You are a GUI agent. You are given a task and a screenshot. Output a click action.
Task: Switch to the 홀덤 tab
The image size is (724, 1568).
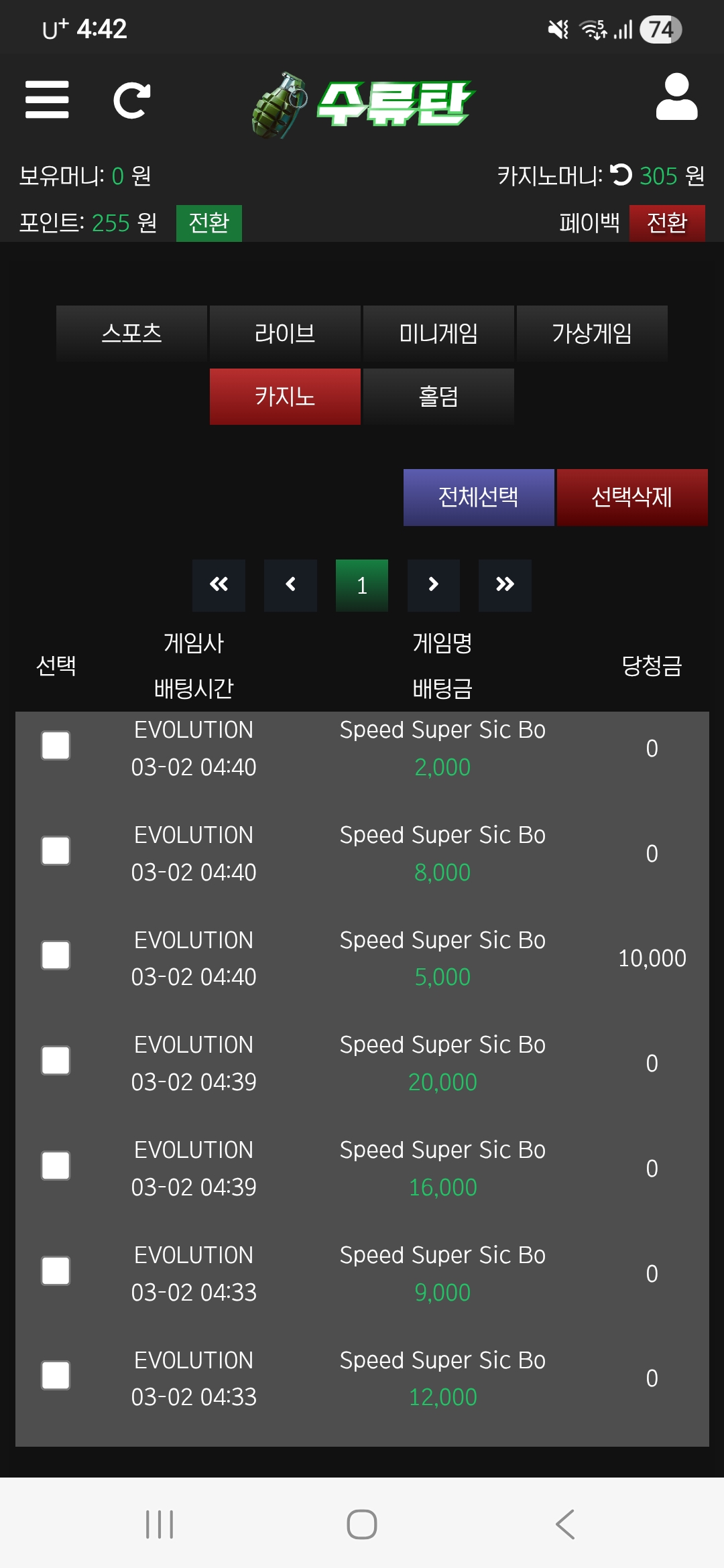[x=438, y=397]
